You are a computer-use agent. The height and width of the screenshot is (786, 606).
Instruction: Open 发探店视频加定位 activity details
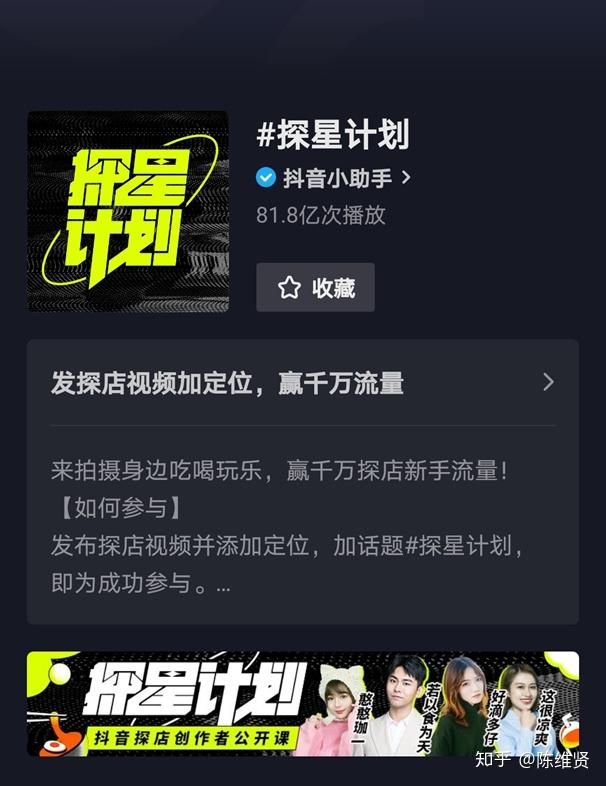coord(302,383)
